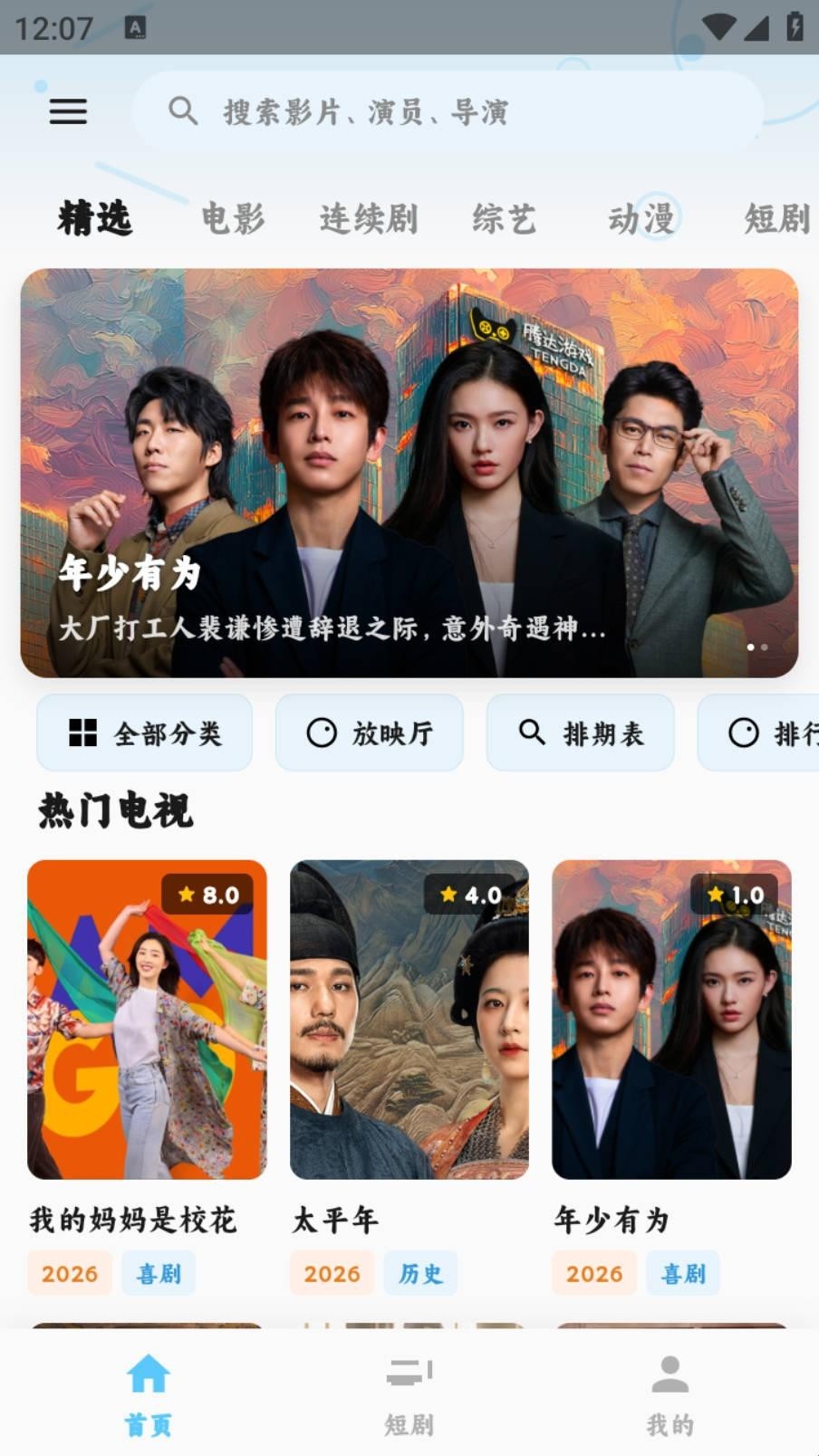Open the 放映厅 screening room

370,733
